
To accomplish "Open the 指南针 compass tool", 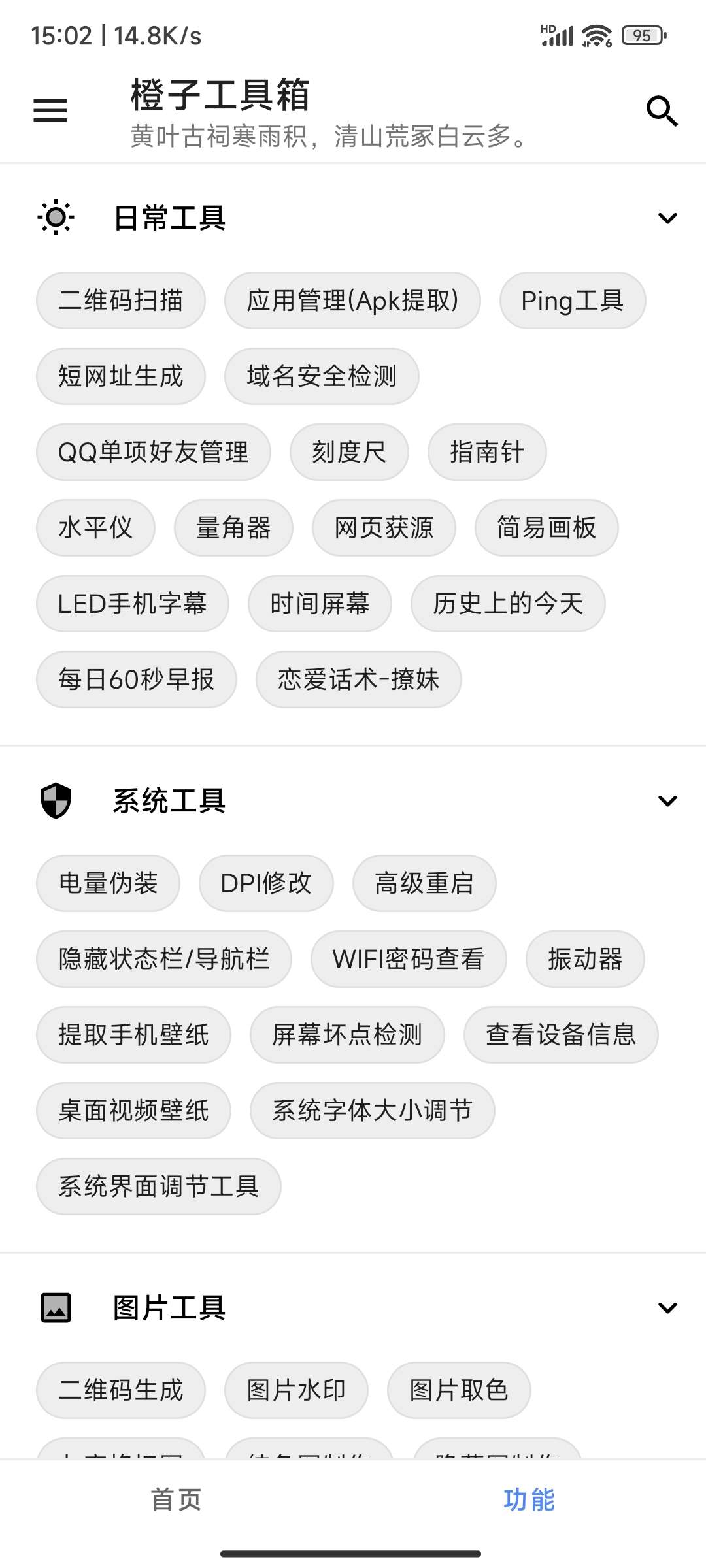I will pyautogui.click(x=487, y=452).
